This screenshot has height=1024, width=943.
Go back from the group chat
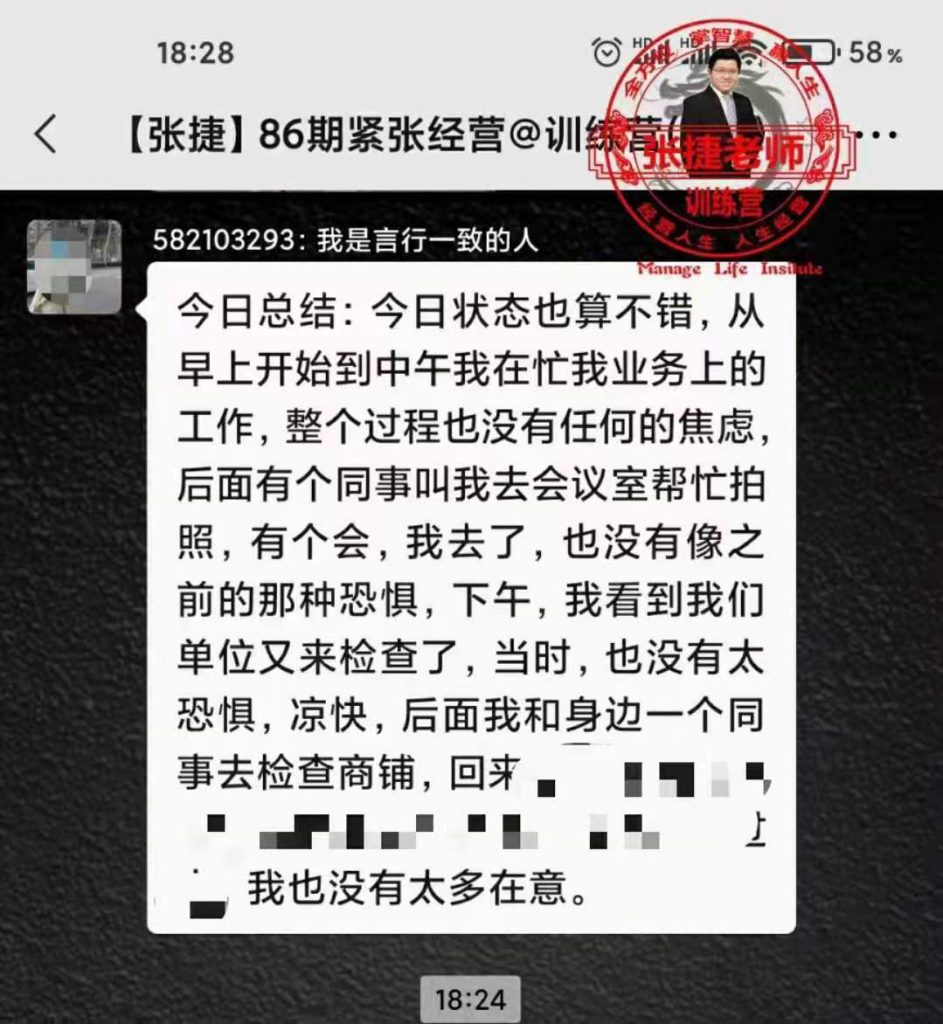point(45,134)
